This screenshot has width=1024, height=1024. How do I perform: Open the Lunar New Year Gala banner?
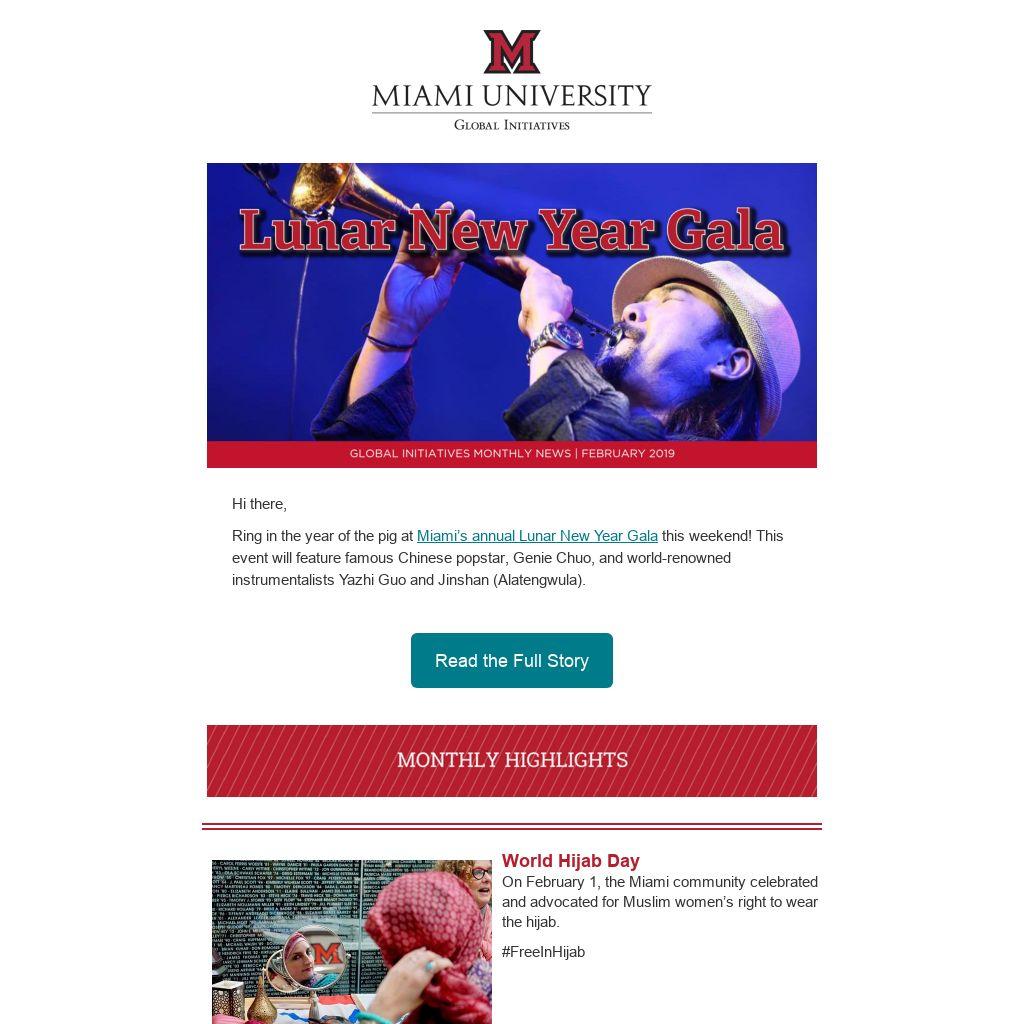[511, 315]
